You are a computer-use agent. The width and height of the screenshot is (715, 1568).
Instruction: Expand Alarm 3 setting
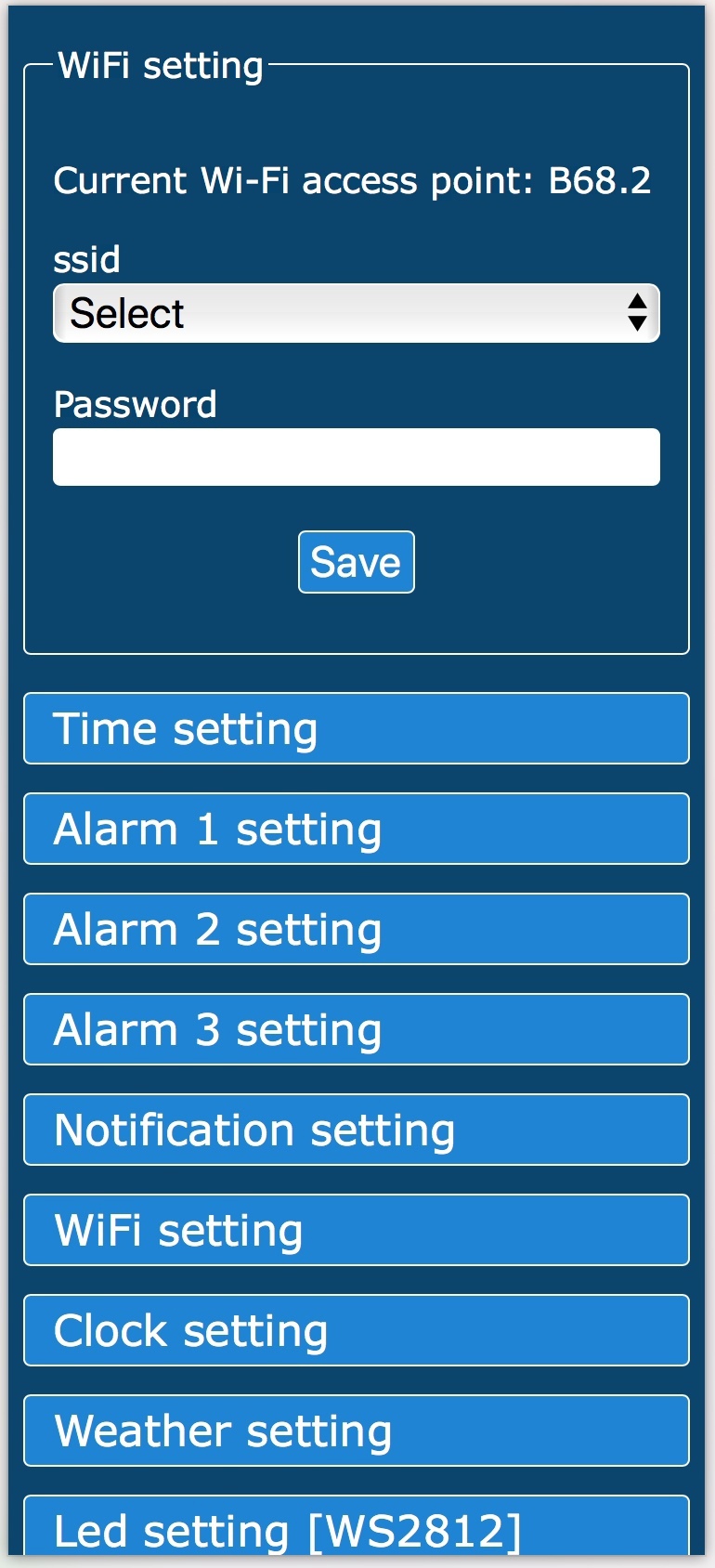pyautogui.click(x=357, y=1029)
